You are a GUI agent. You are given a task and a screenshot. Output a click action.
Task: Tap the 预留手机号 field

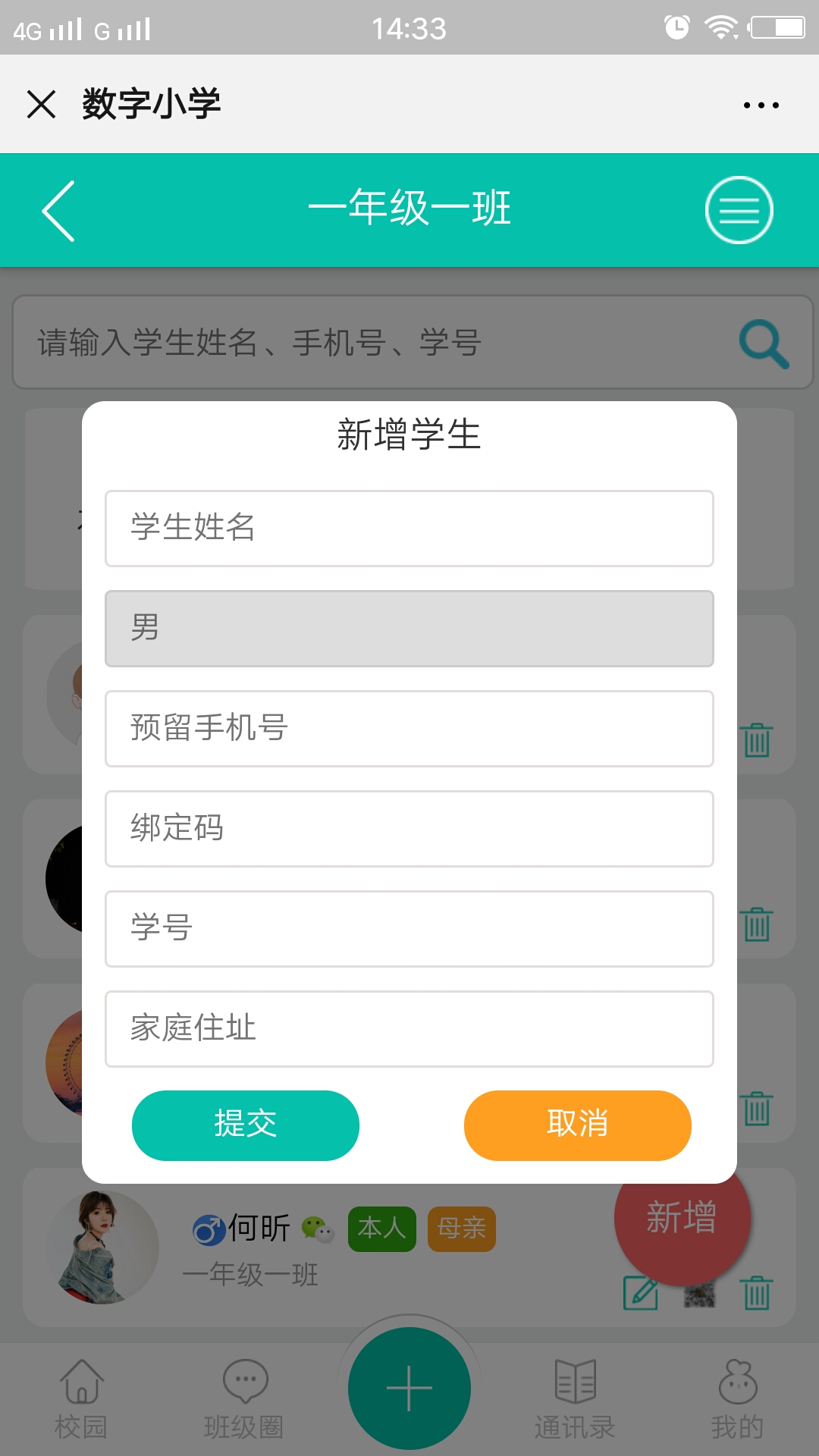409,729
